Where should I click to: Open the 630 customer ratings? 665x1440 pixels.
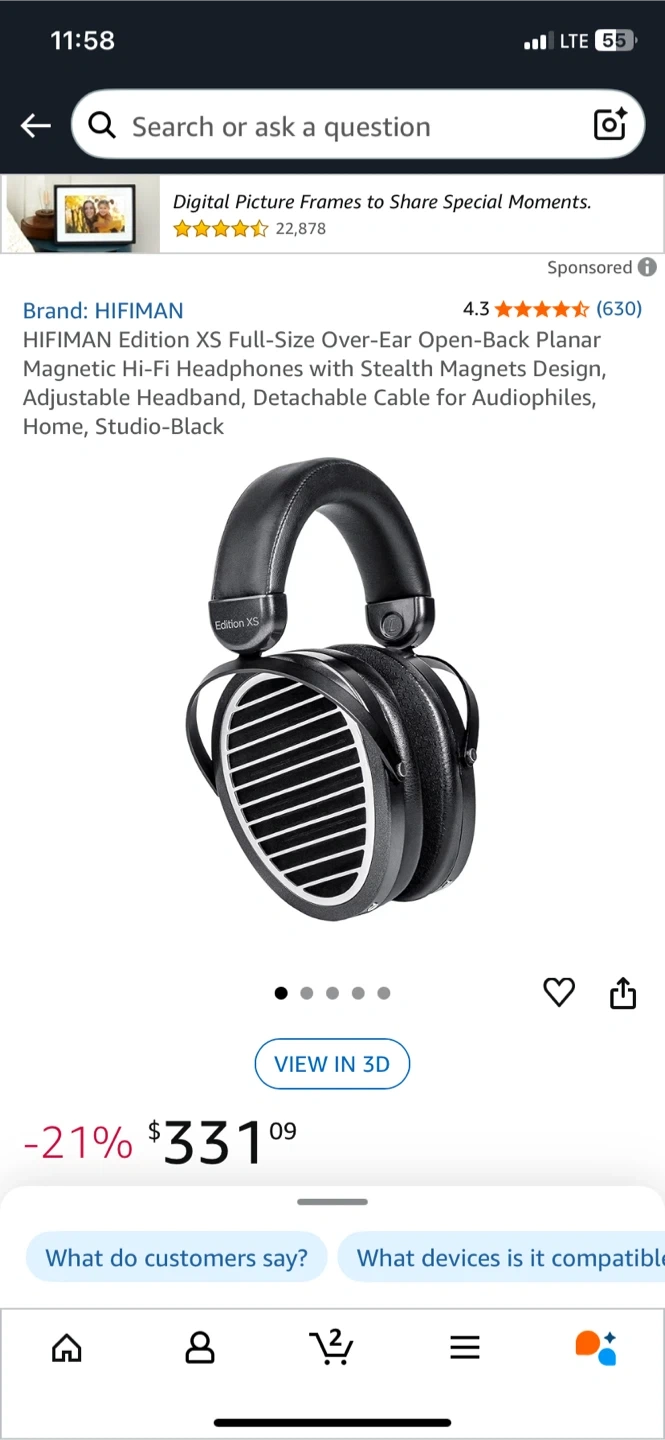click(619, 308)
